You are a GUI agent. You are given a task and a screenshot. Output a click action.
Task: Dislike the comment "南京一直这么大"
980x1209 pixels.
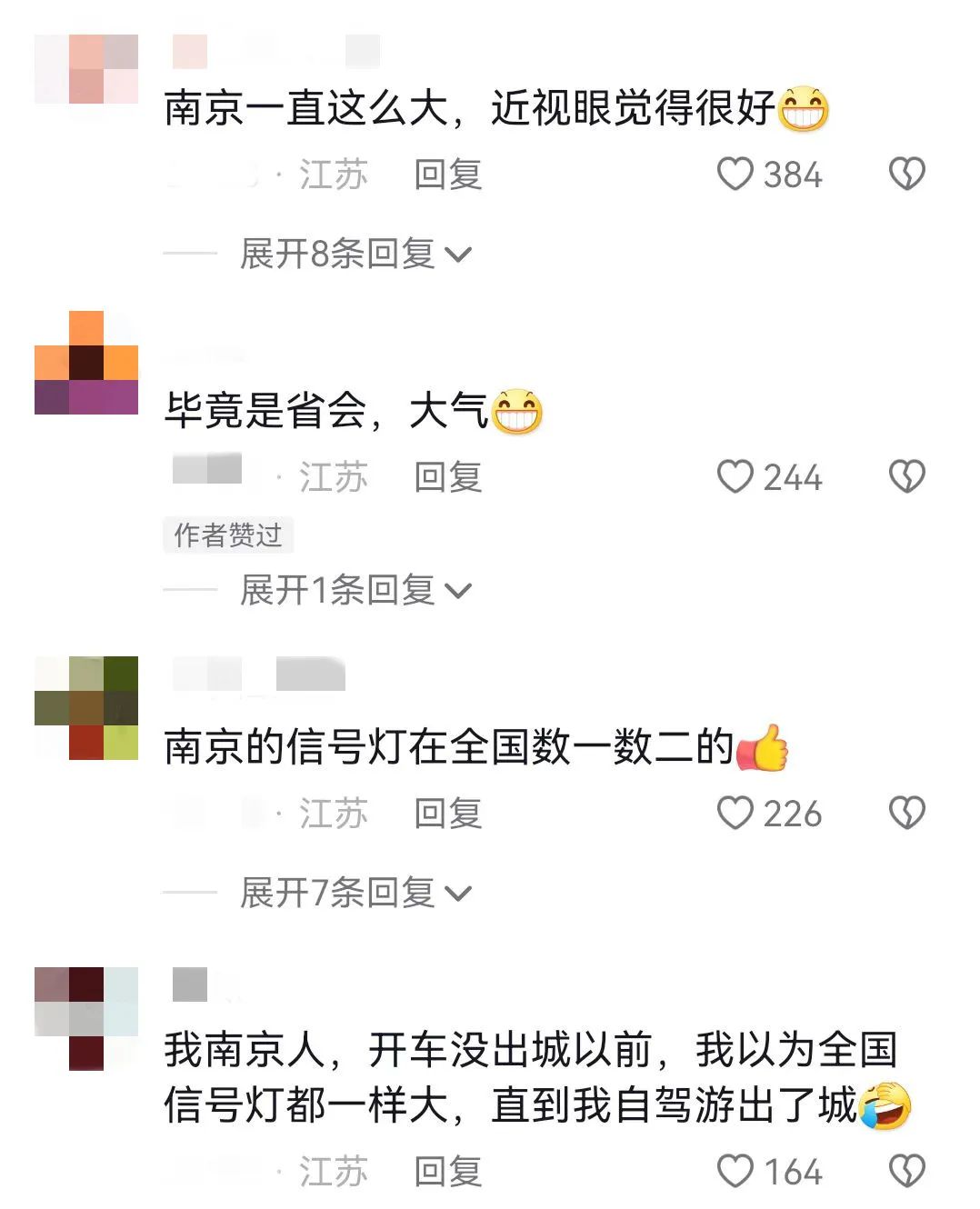point(906,175)
